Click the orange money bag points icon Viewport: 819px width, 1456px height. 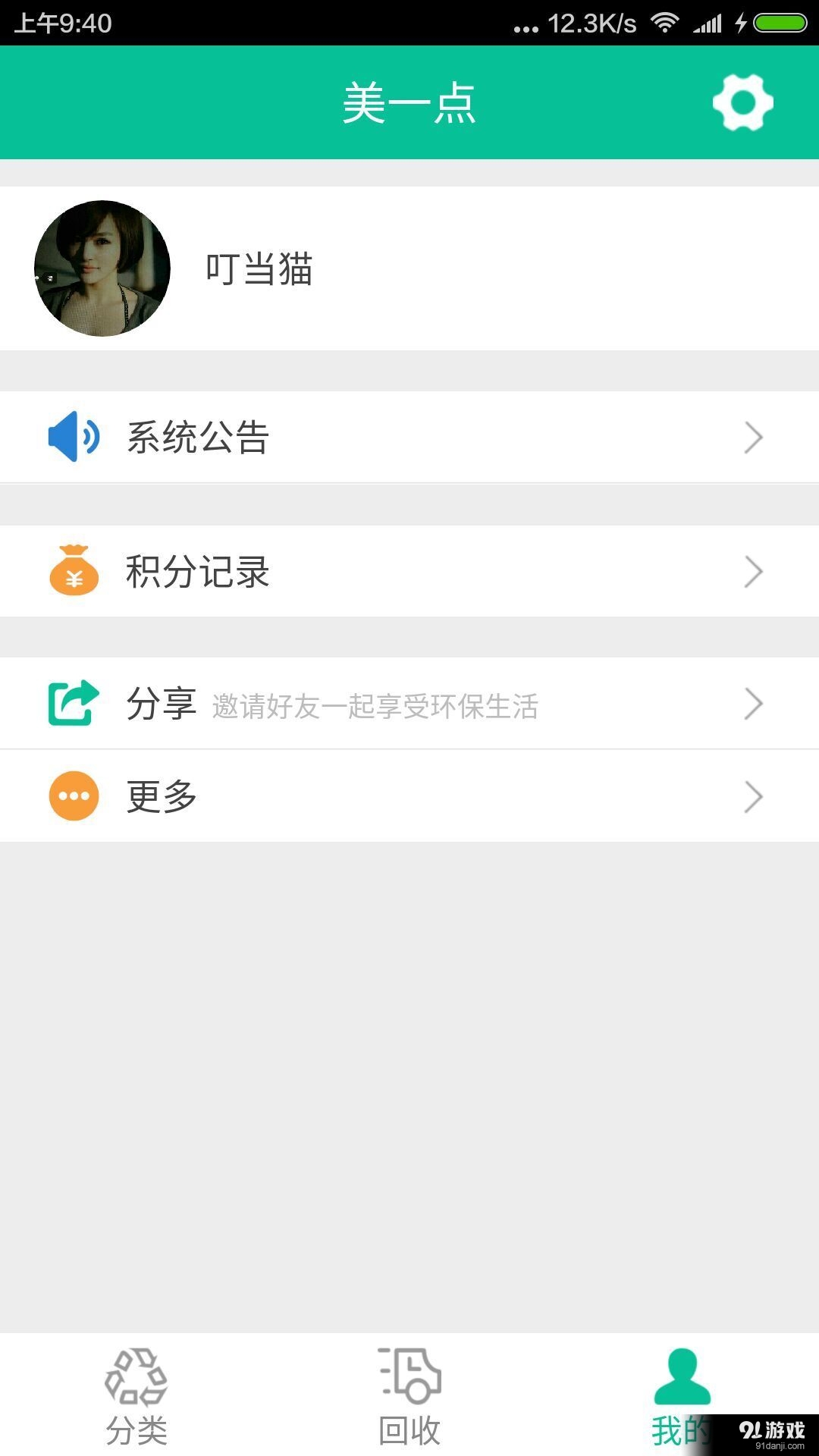[x=74, y=571]
